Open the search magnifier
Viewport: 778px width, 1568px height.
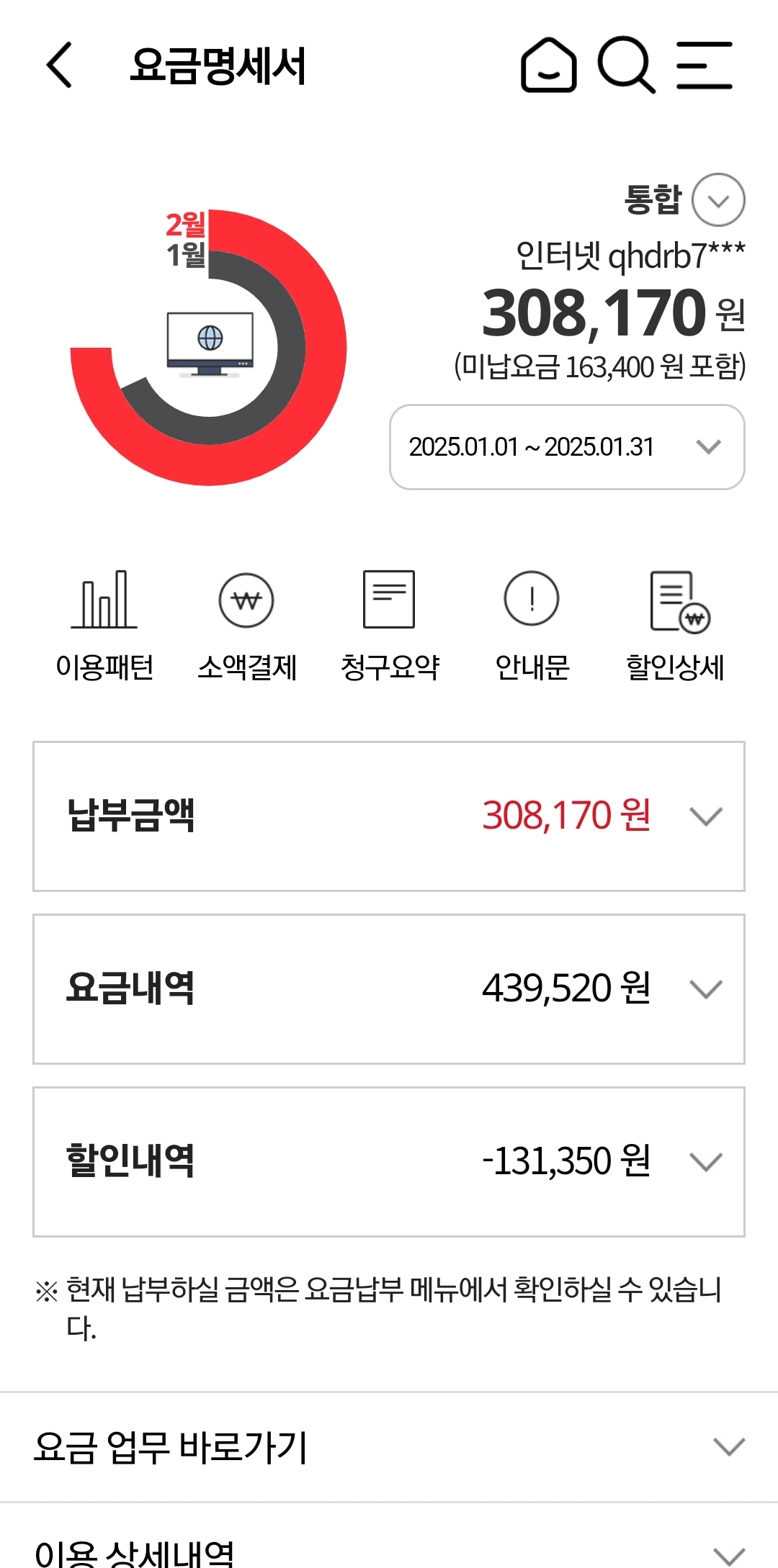pyautogui.click(x=626, y=65)
